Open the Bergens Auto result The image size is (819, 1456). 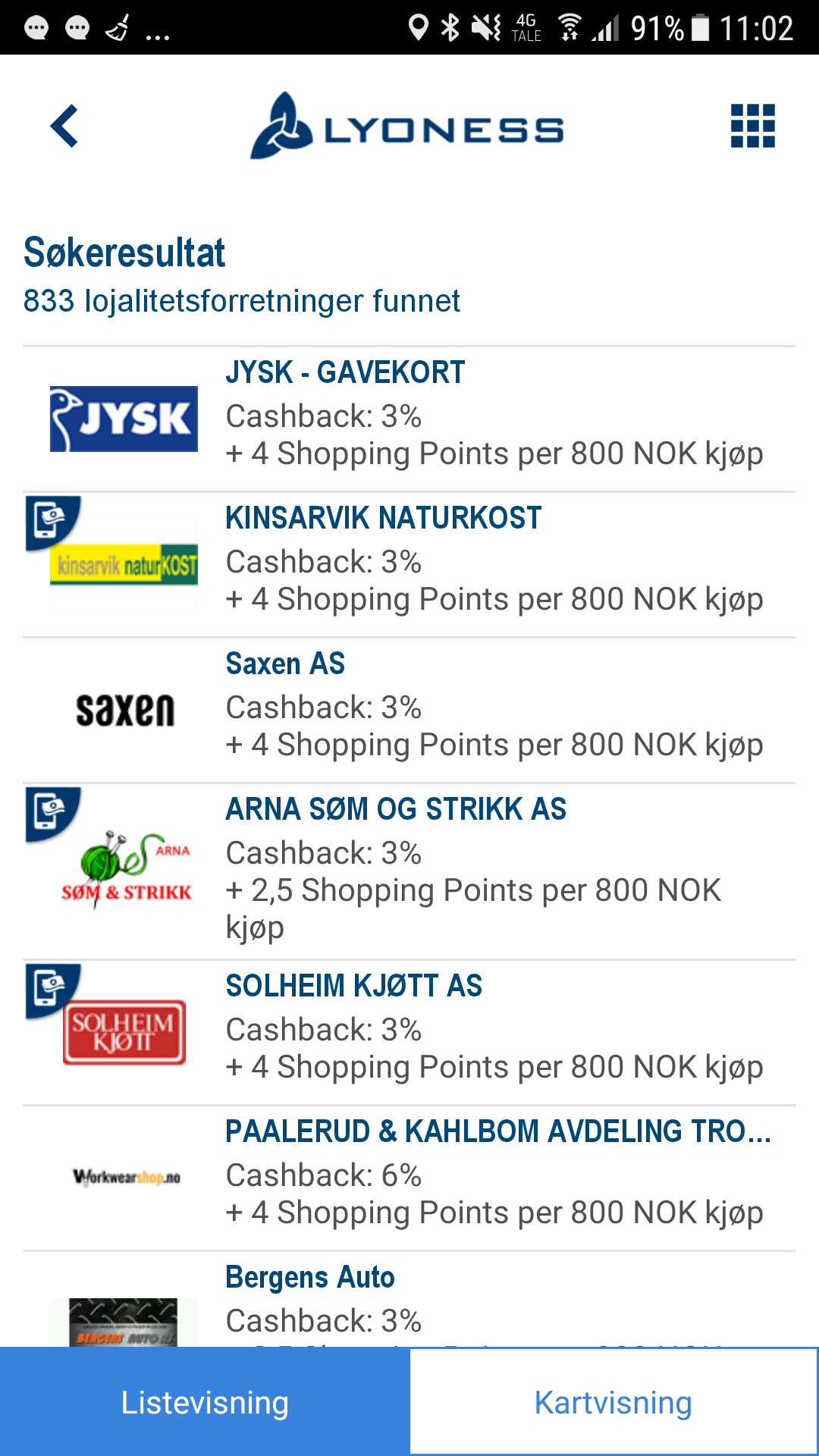point(409,1300)
